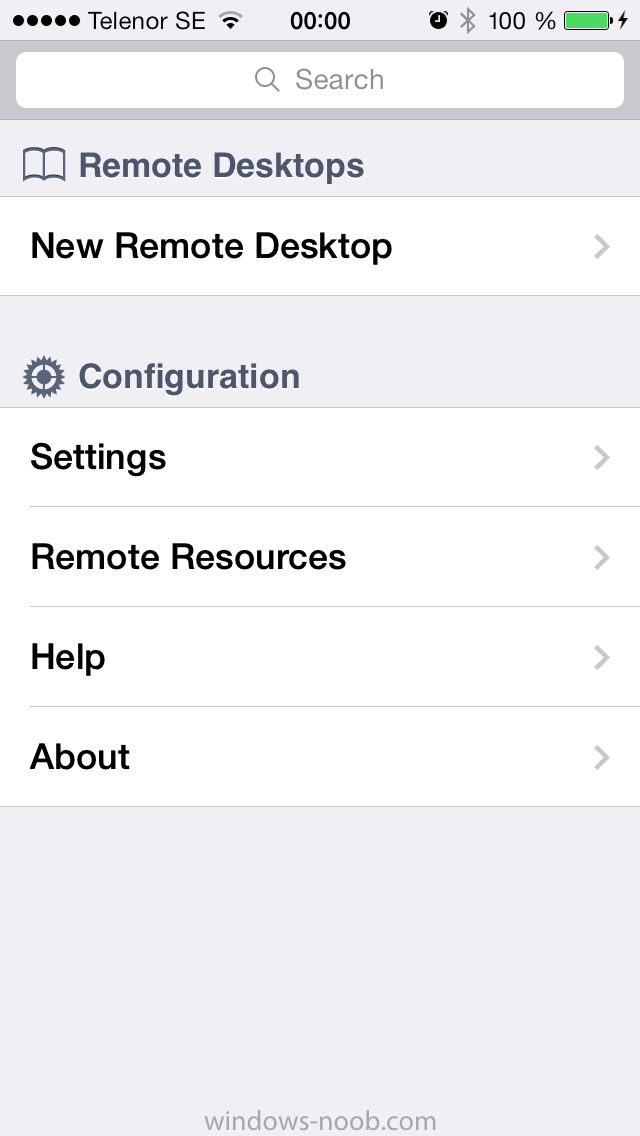The height and width of the screenshot is (1136, 640).
Task: Open New Remote Desktop
Action: [320, 246]
